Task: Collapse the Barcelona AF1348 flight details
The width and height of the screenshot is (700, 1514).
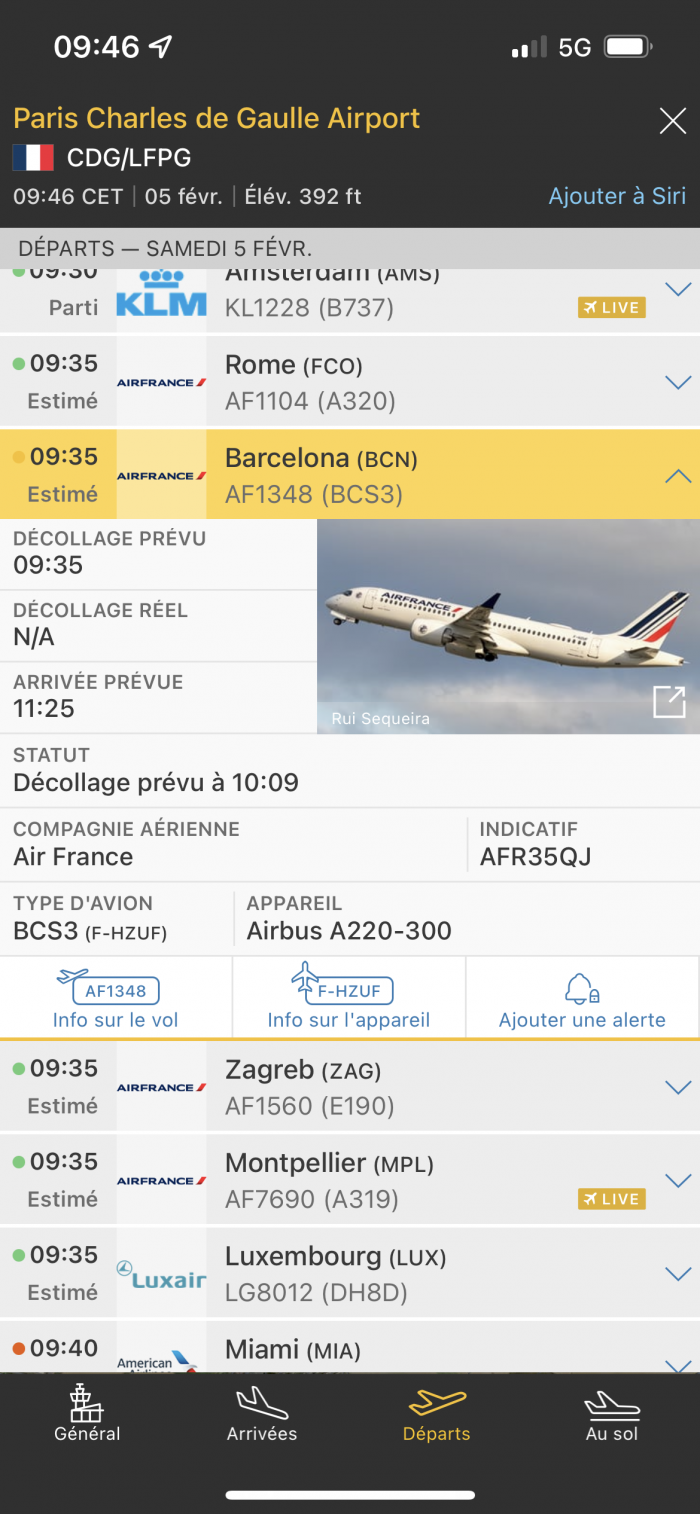Action: click(678, 475)
